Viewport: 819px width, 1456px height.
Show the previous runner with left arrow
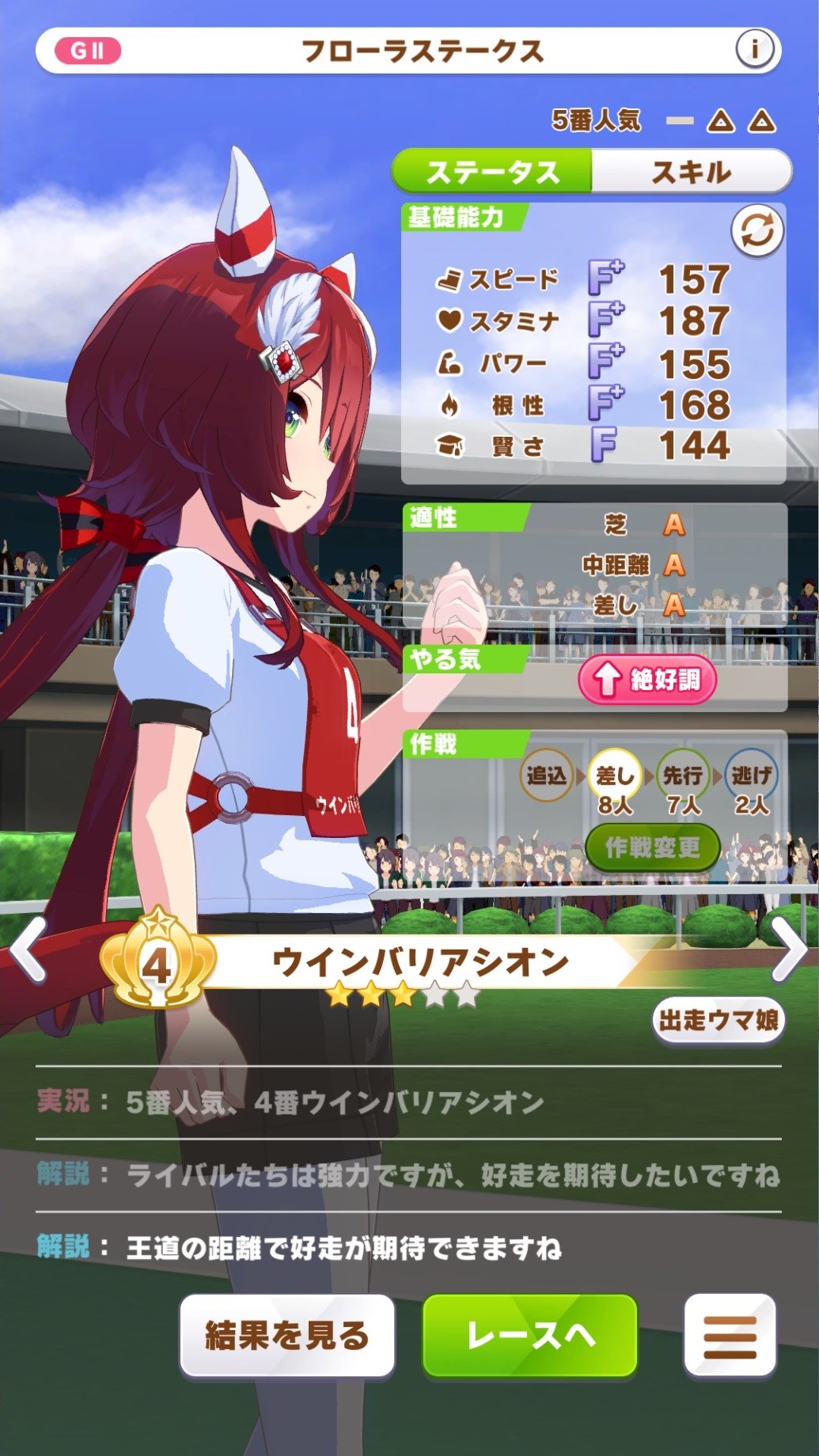tap(29, 950)
